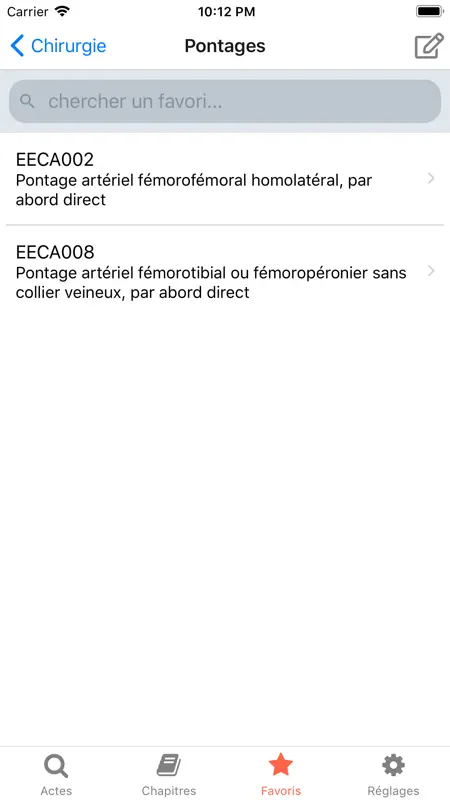The image size is (450, 800).
Task: Switch to the Chapitres tab
Action: tap(169, 774)
